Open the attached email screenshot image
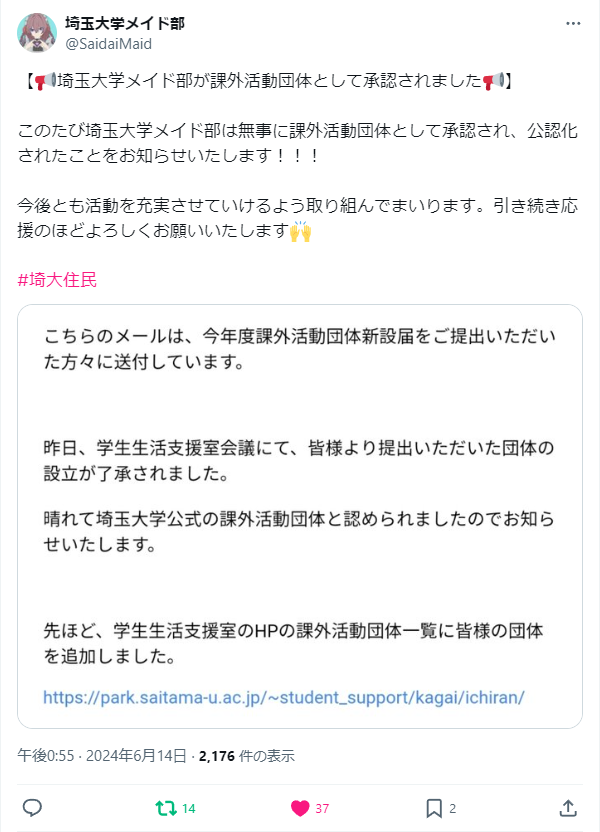The width and height of the screenshot is (600, 832). (x=300, y=515)
